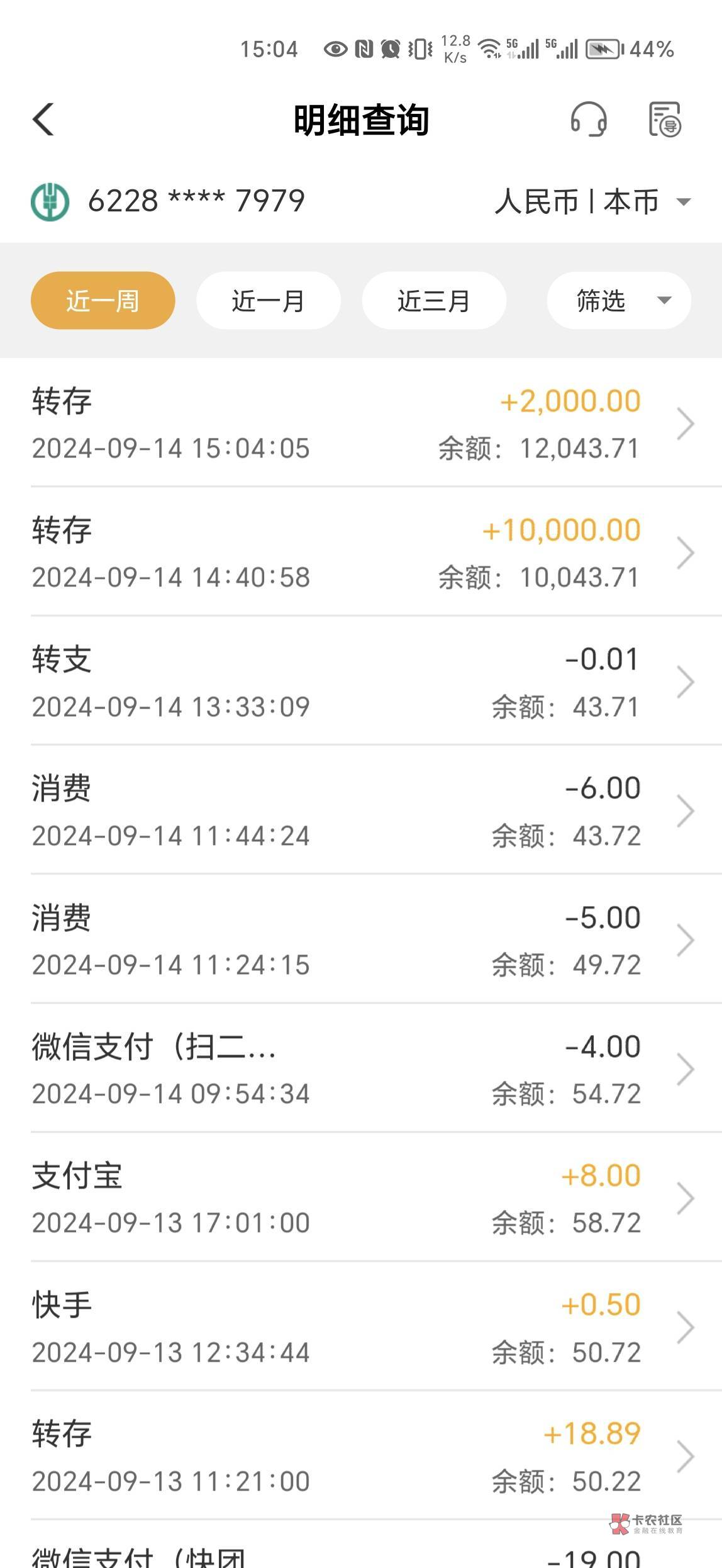The image size is (722, 1568).
Task: Open the statement export icon
Action: click(665, 120)
